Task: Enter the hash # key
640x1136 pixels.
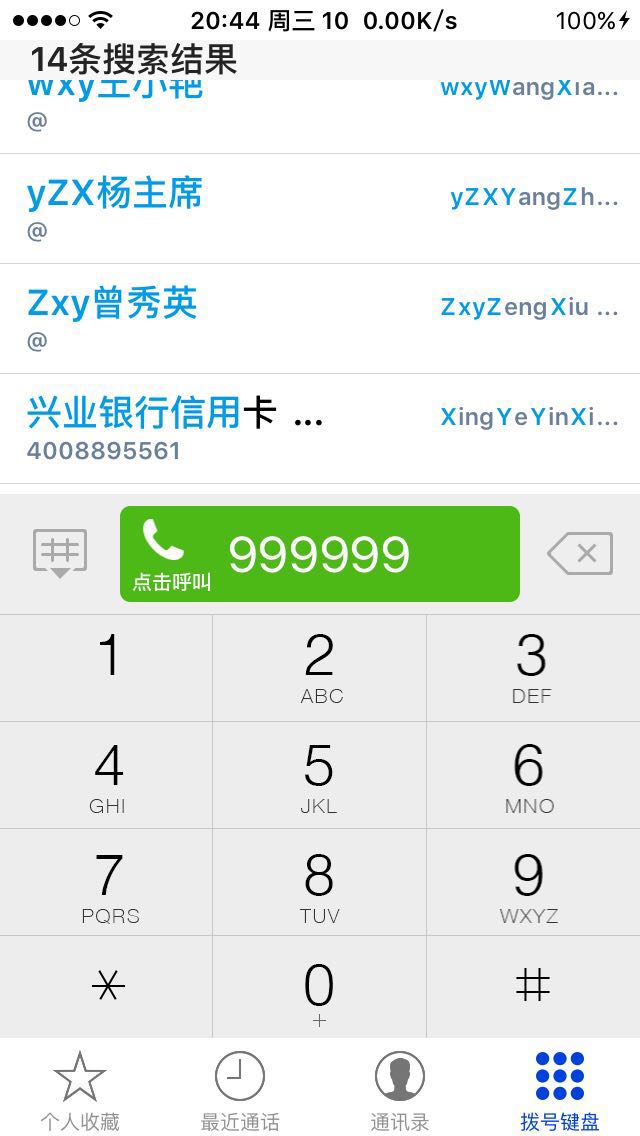Action: click(532, 987)
